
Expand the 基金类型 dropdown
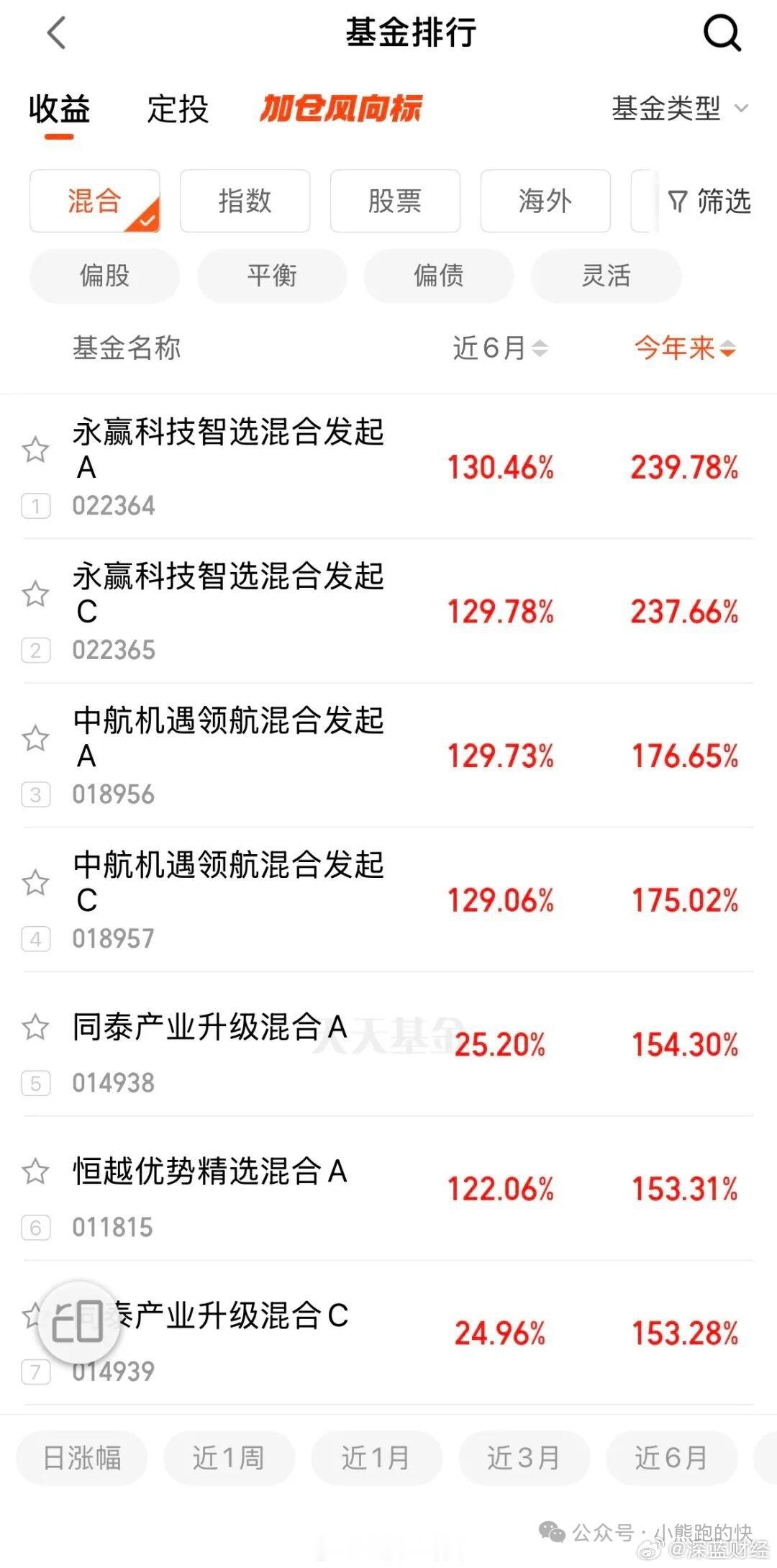pos(676,109)
